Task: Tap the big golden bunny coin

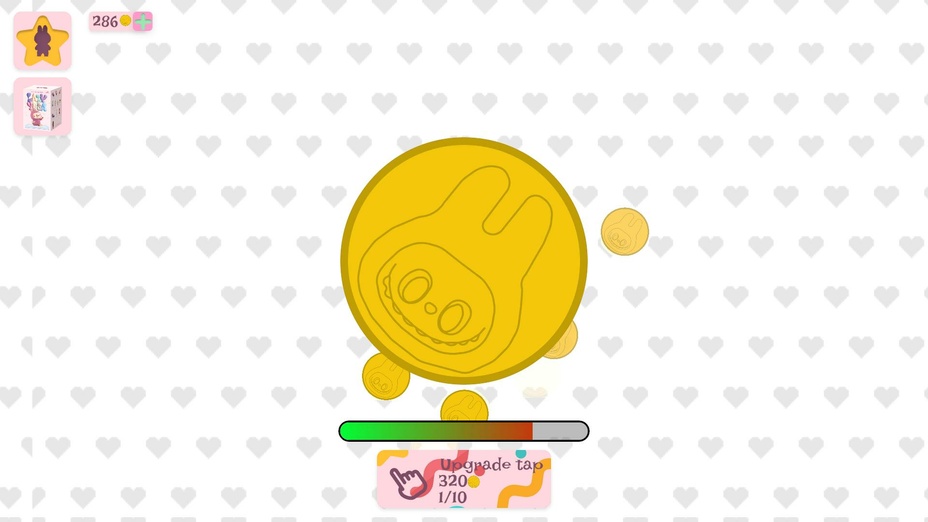Action: tap(463, 260)
